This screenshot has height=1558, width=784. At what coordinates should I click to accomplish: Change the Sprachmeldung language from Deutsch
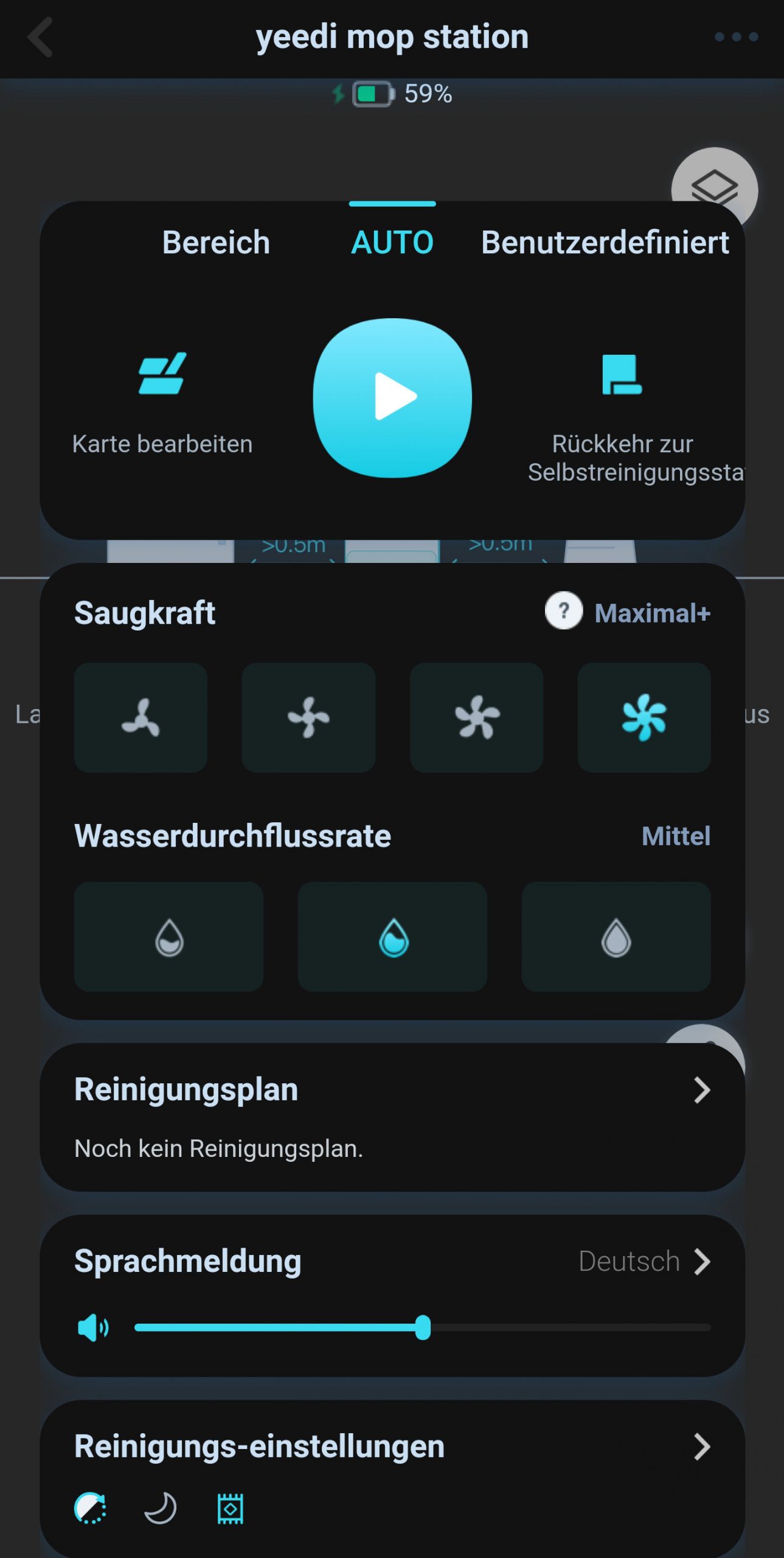[645, 1262]
